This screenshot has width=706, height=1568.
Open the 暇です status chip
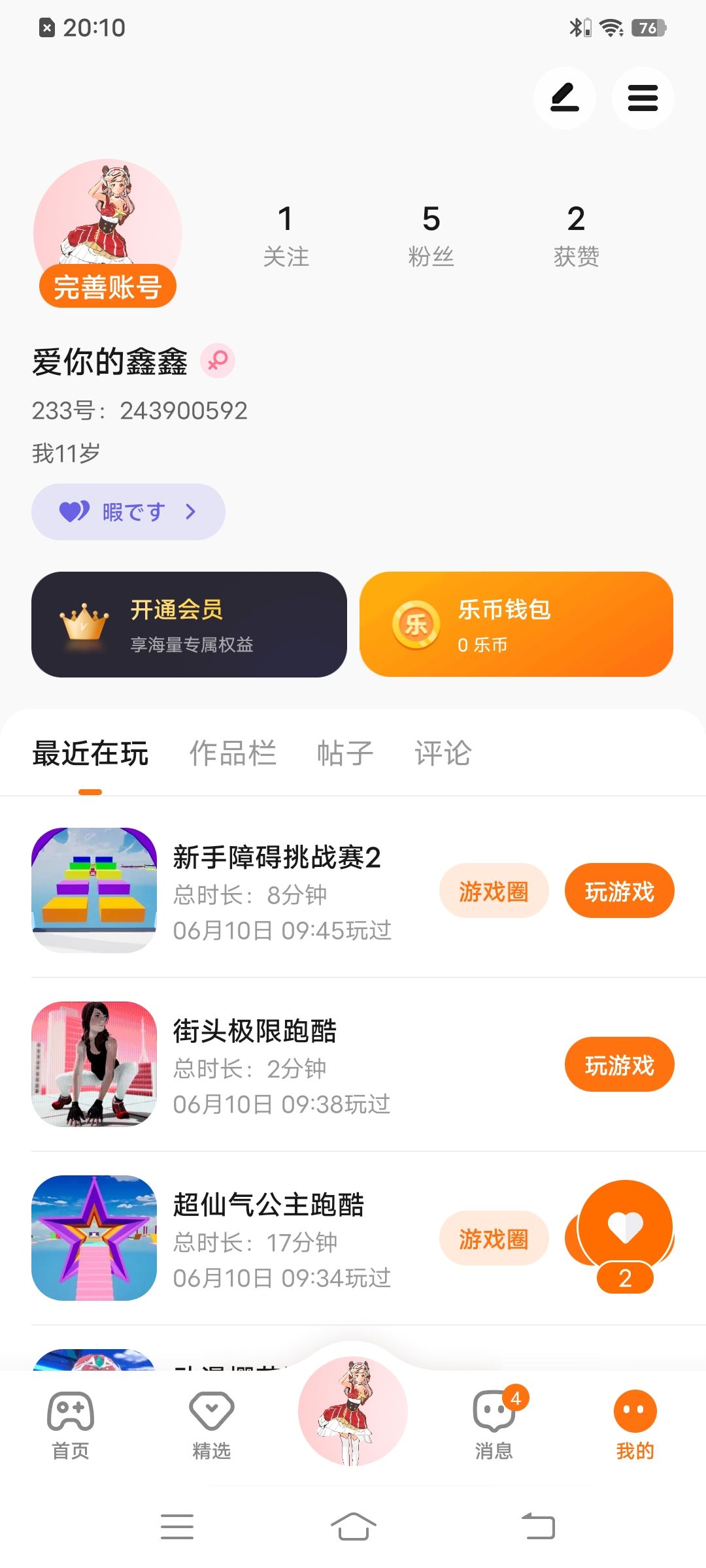(128, 512)
